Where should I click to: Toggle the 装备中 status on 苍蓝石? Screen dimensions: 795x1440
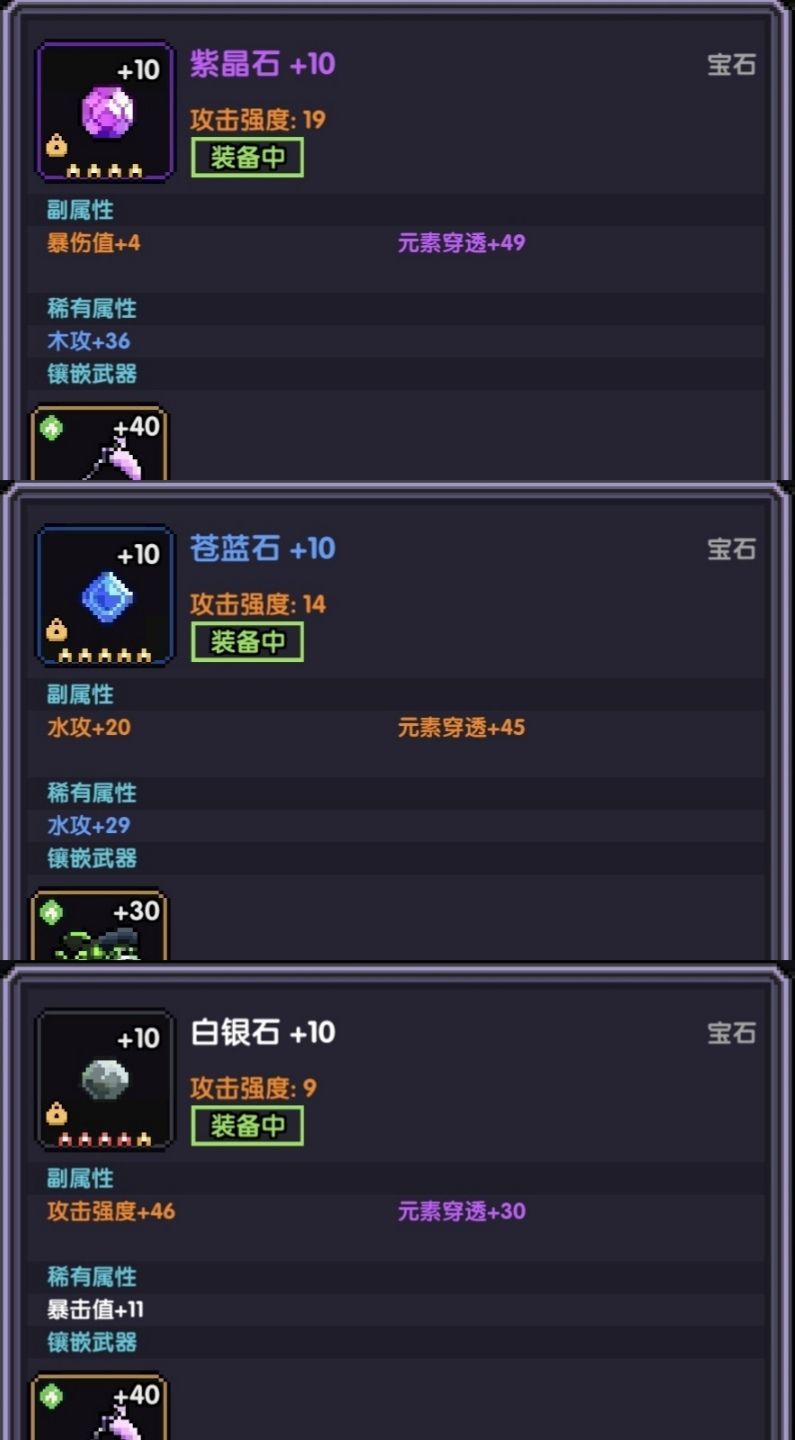tap(247, 641)
